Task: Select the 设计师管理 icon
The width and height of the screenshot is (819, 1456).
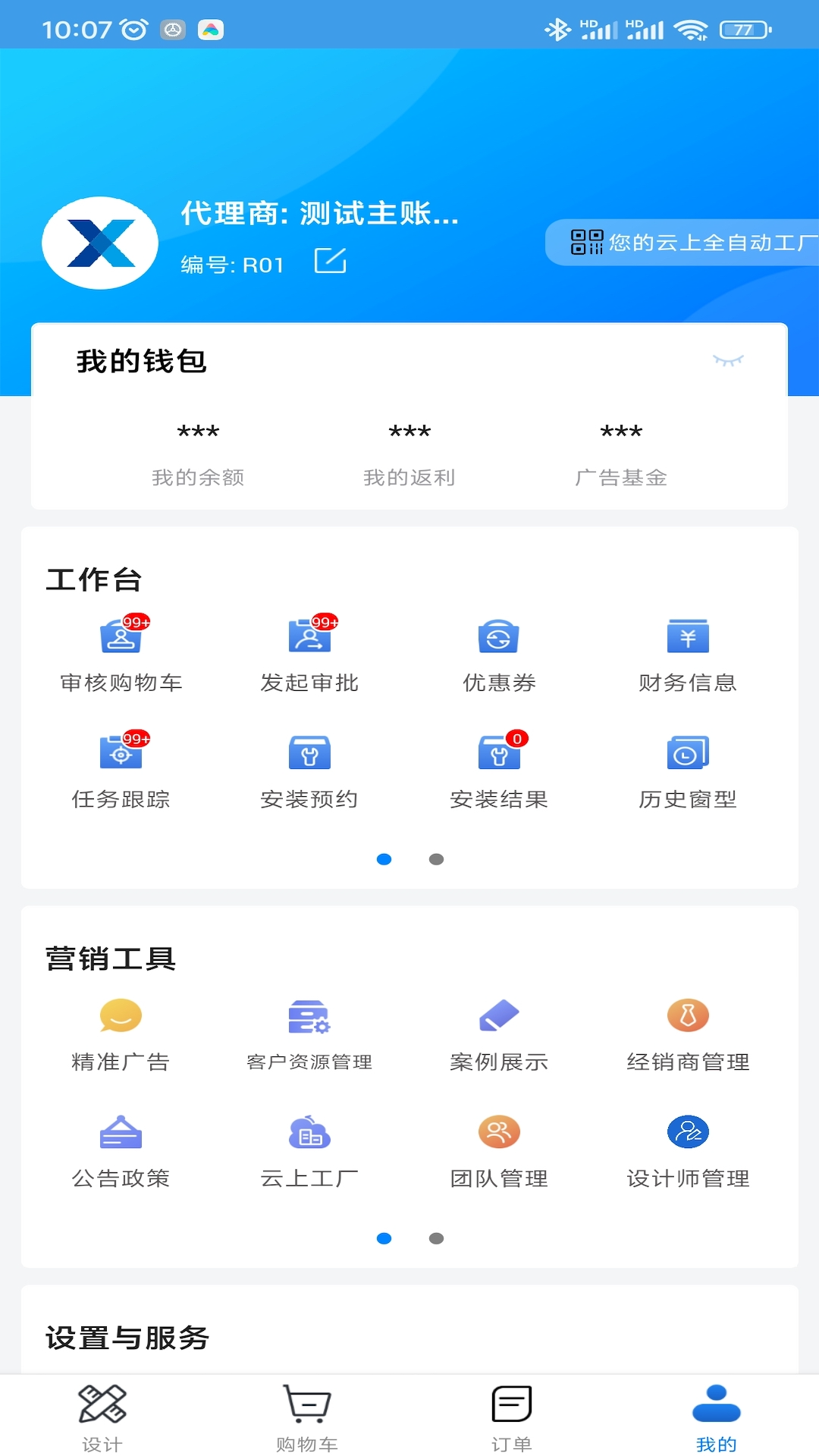Action: point(687,1149)
